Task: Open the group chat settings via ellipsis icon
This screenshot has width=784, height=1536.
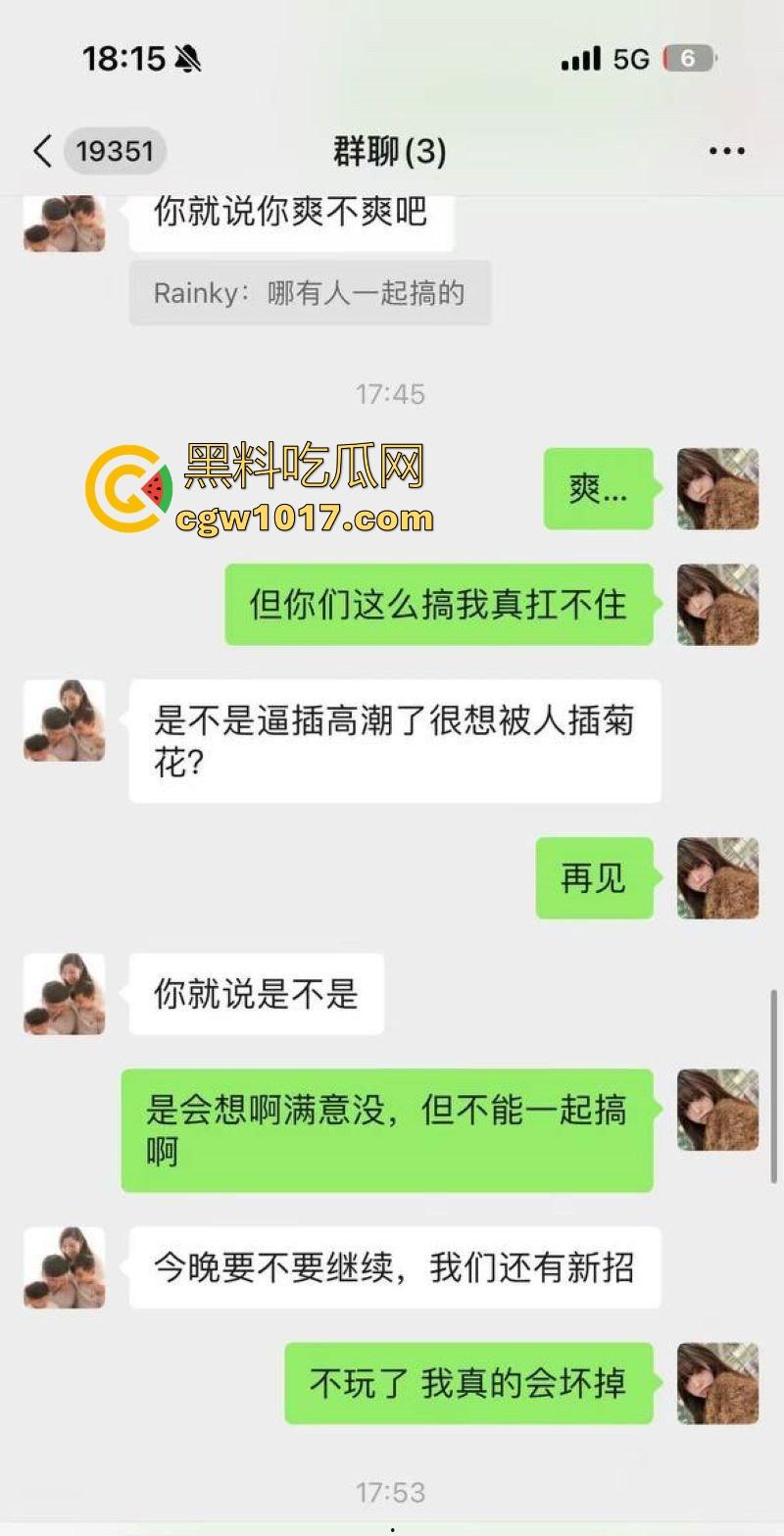Action: click(726, 150)
